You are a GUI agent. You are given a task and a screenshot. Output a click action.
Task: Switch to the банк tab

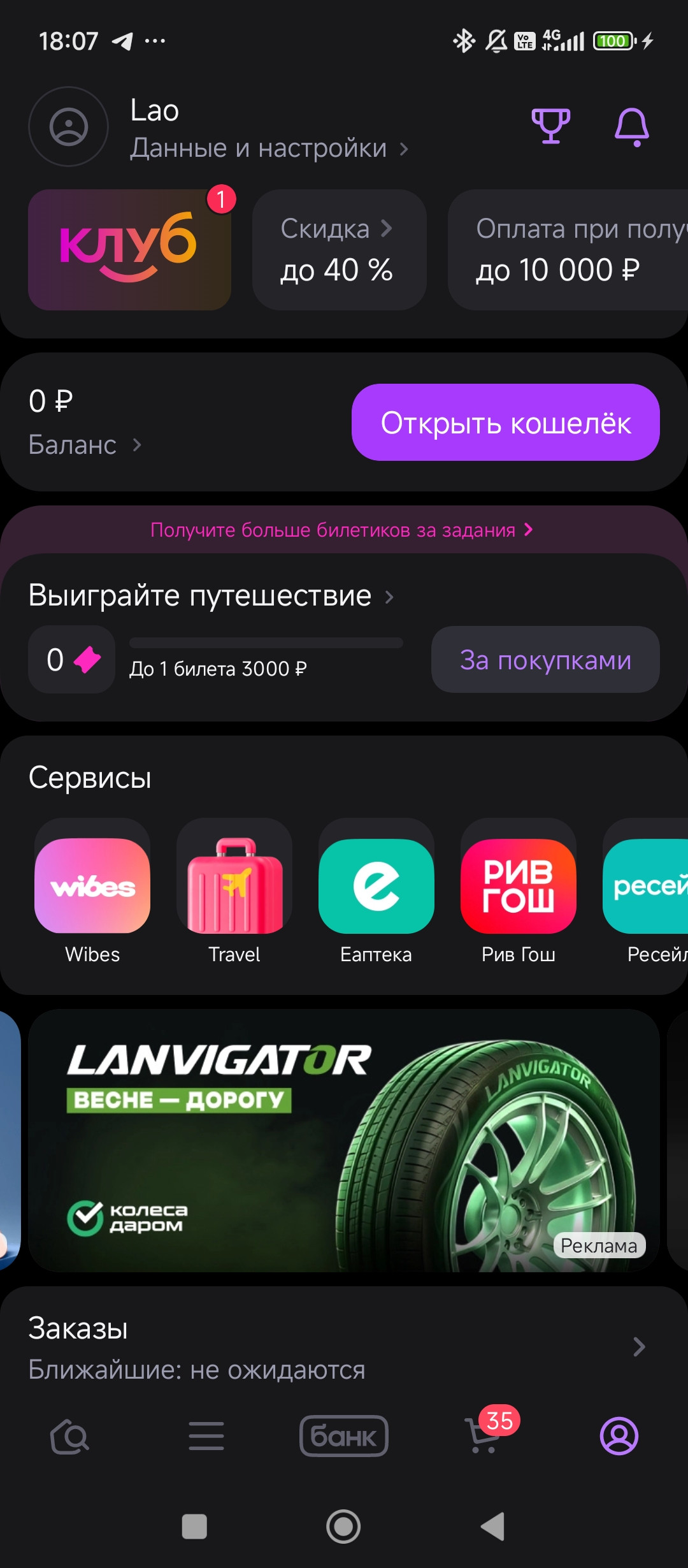pyautogui.click(x=344, y=1436)
